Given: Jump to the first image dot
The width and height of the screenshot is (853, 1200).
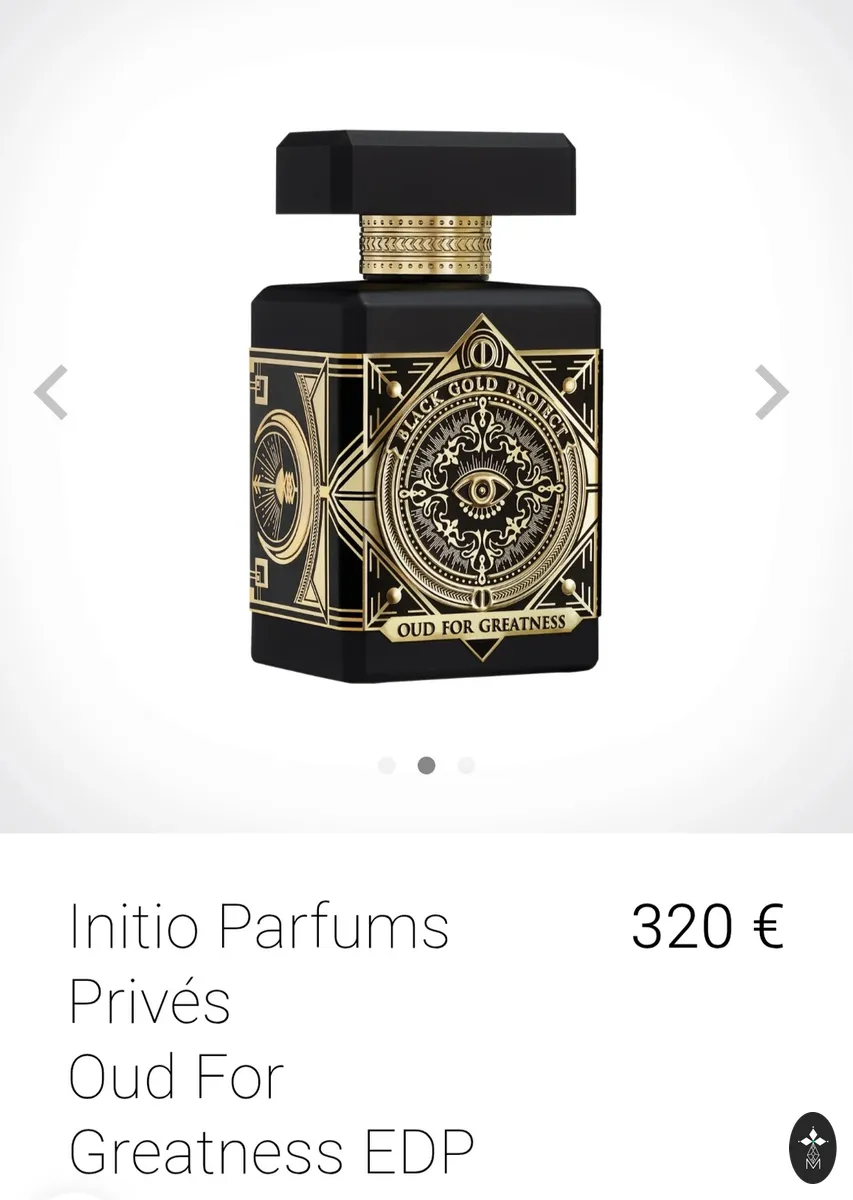Looking at the screenshot, I should (x=387, y=766).
